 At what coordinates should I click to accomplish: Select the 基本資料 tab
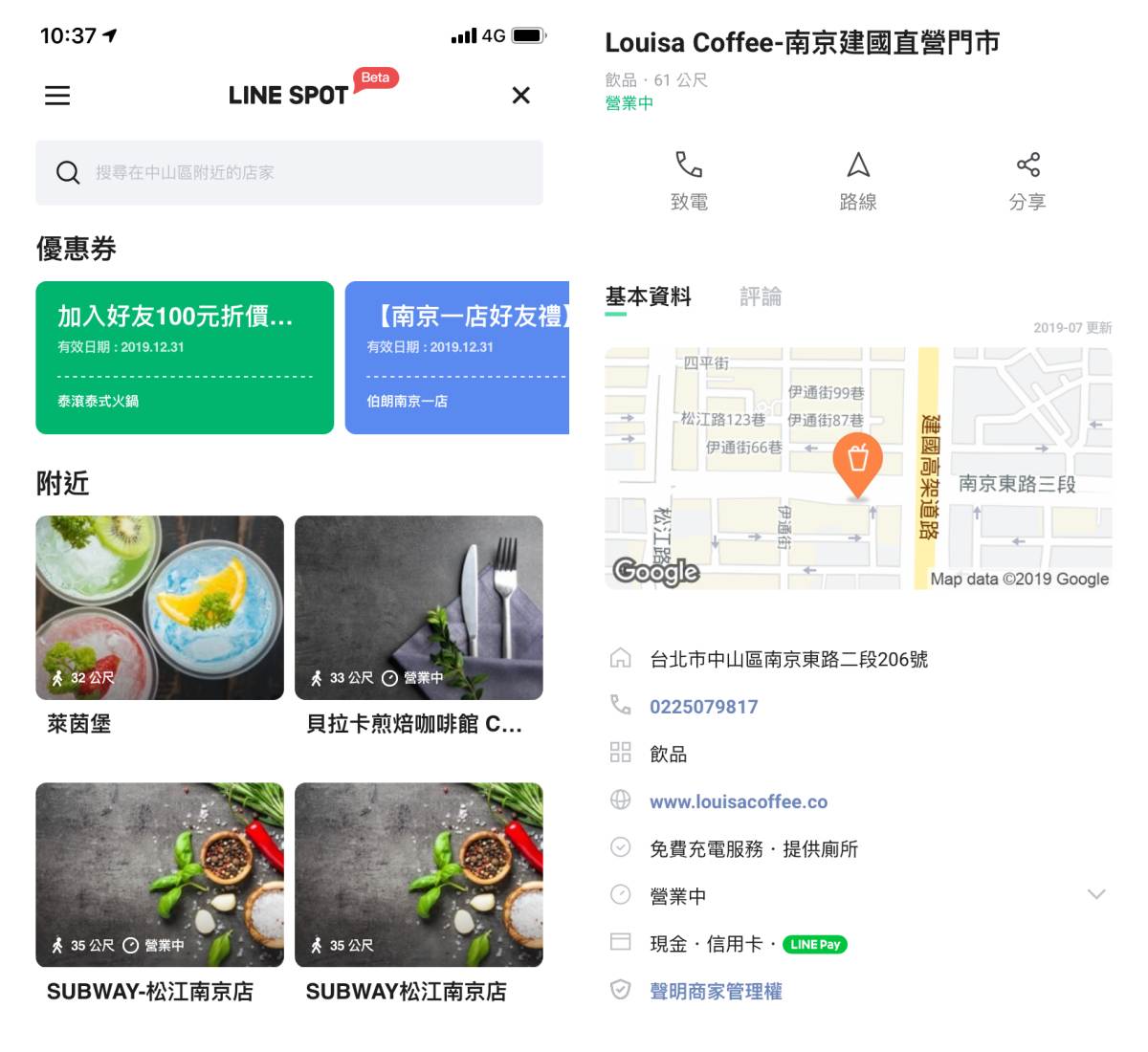pos(648,296)
